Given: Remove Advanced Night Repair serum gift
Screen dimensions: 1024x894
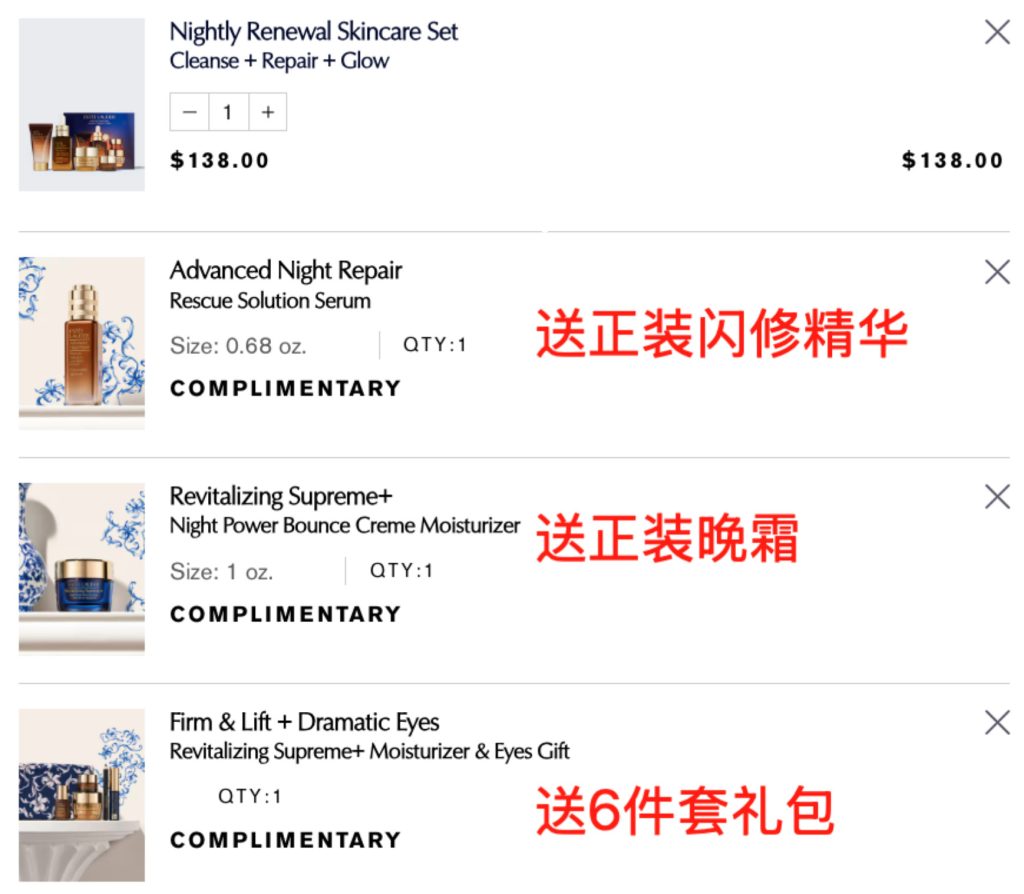Looking at the screenshot, I should click(997, 272).
